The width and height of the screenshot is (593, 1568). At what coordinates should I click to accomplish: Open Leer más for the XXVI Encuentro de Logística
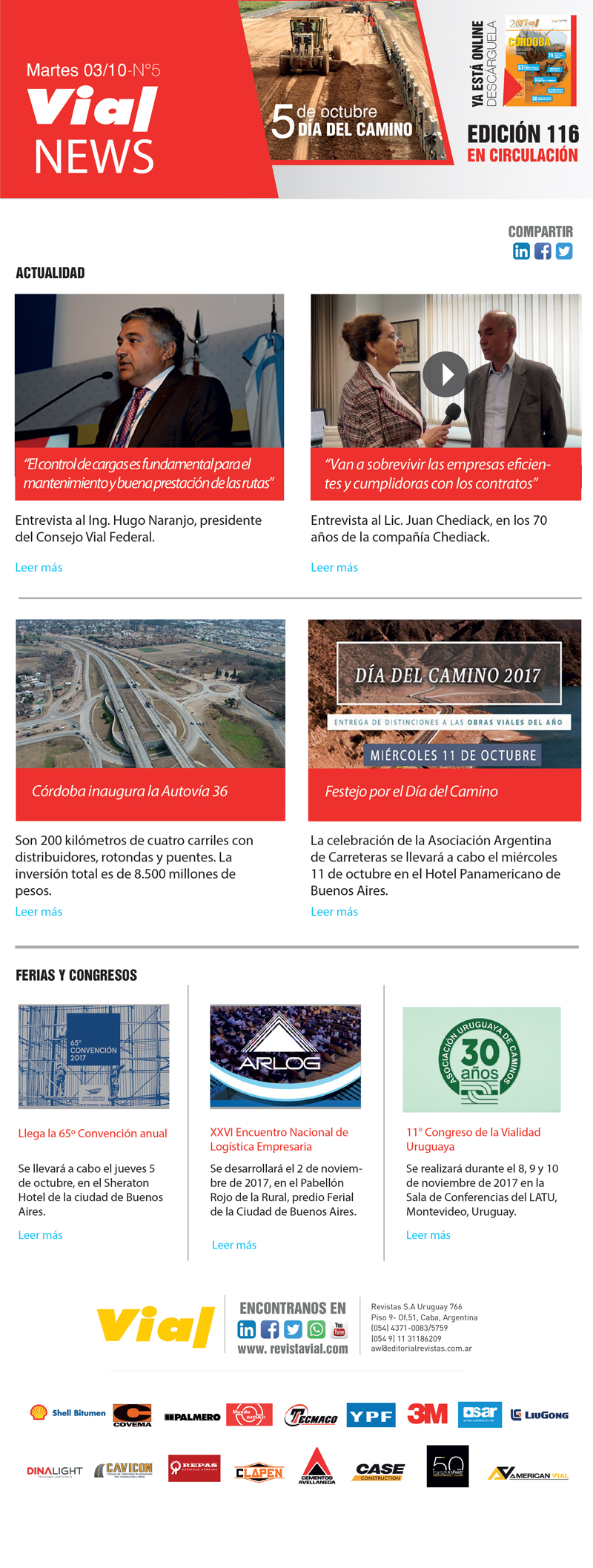(234, 1245)
